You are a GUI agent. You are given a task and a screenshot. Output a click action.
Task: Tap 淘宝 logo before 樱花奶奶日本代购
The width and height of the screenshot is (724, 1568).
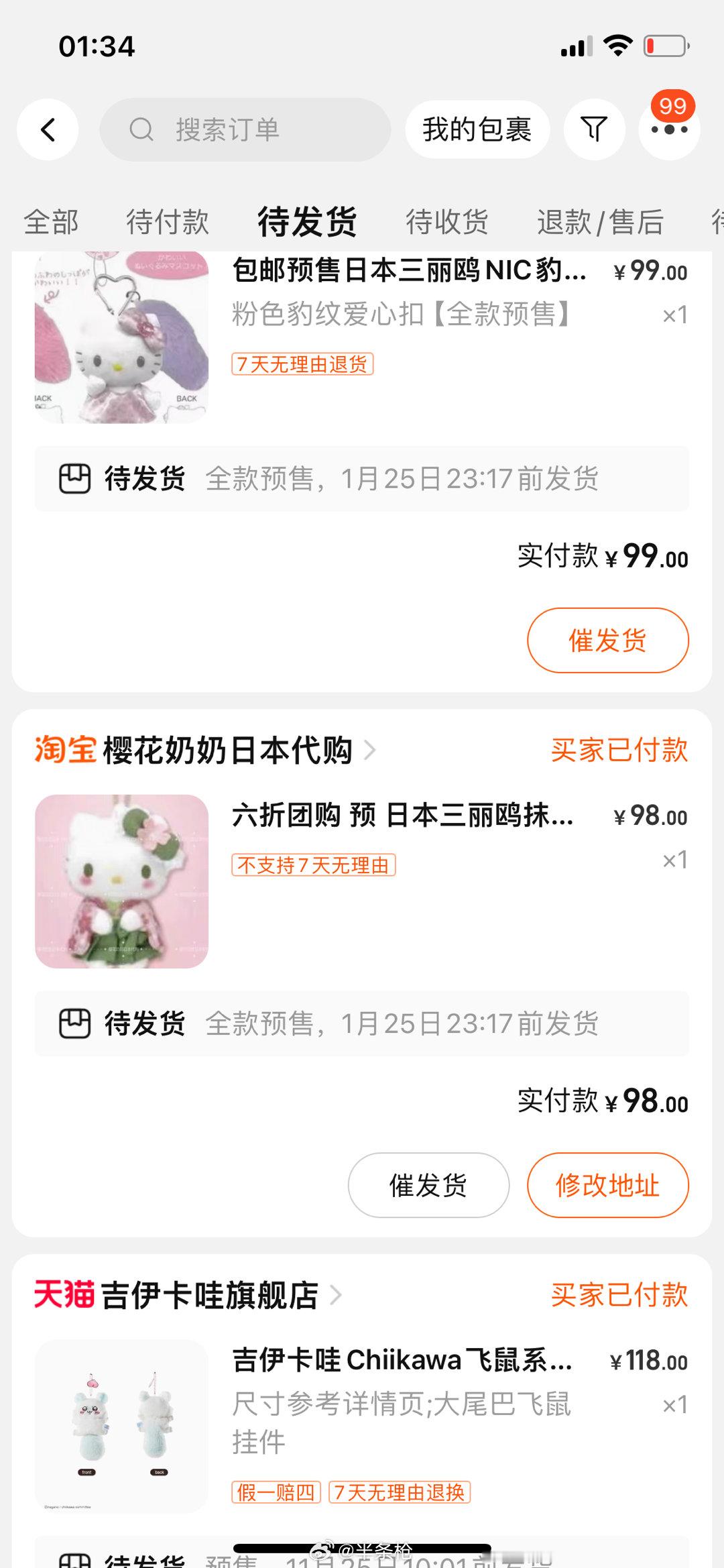click(x=64, y=752)
